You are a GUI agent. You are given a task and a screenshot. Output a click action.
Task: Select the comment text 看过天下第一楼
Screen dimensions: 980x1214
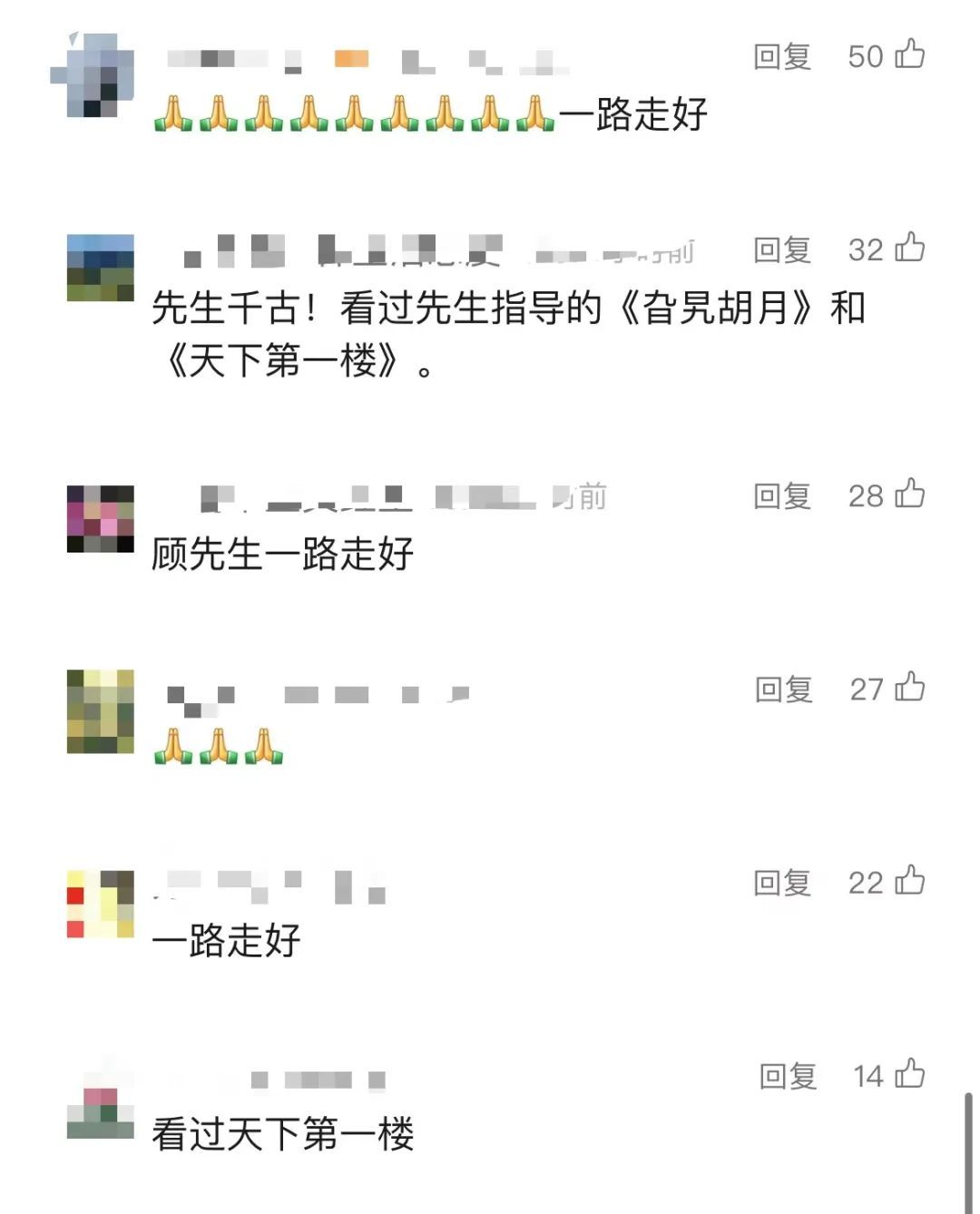[281, 1138]
